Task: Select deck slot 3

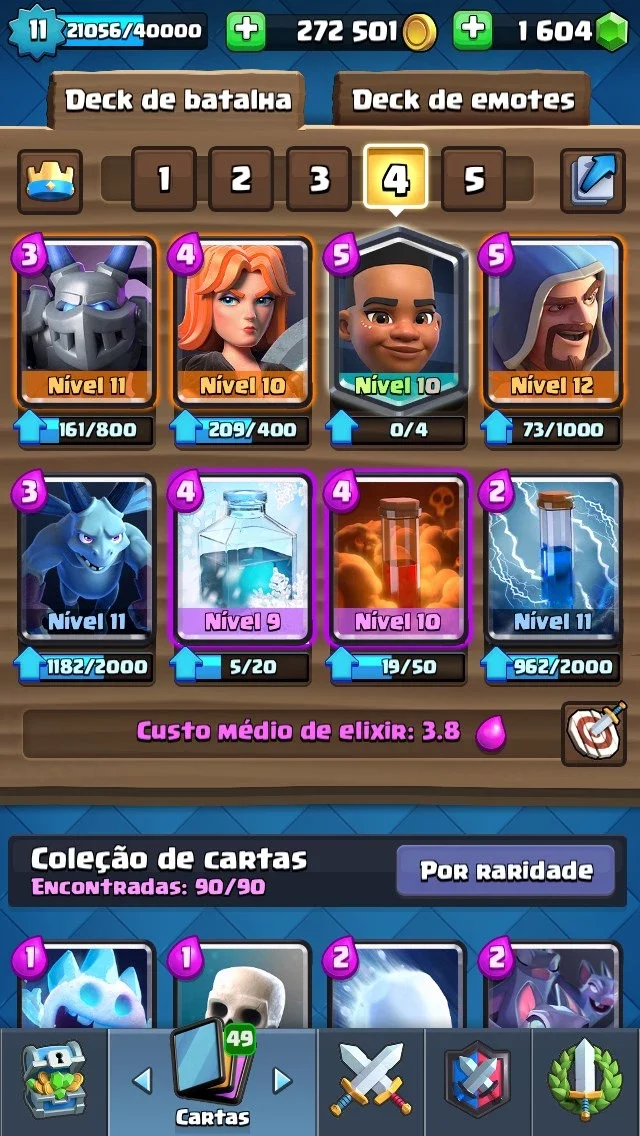Action: (319, 179)
